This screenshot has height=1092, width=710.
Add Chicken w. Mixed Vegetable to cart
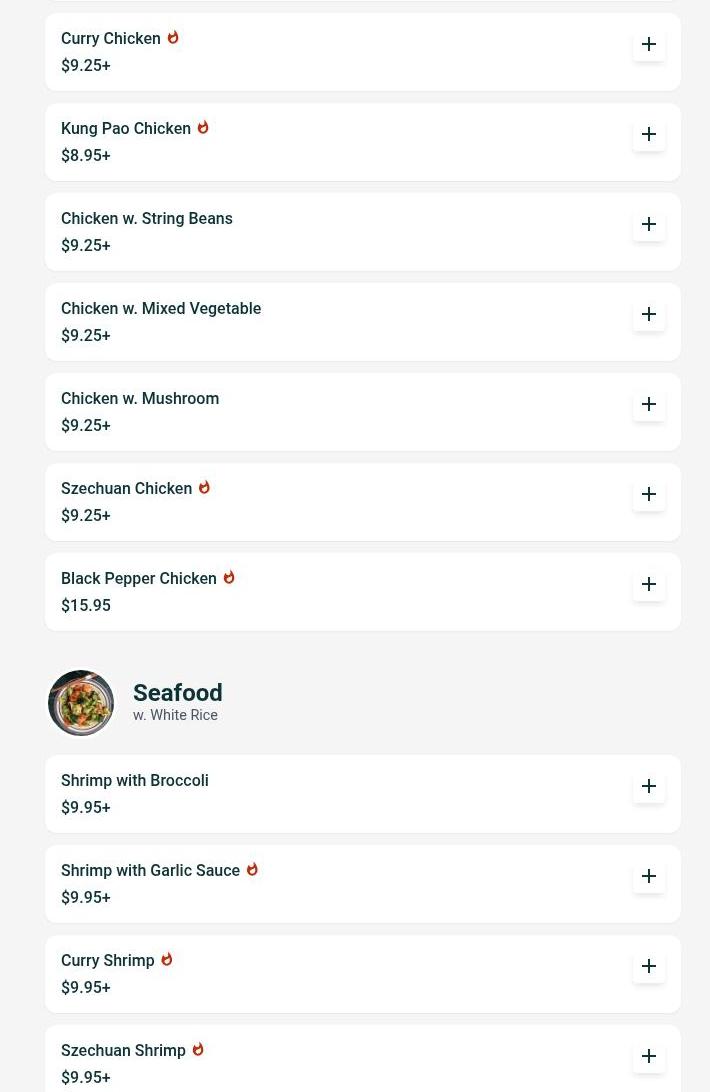pos(649,314)
